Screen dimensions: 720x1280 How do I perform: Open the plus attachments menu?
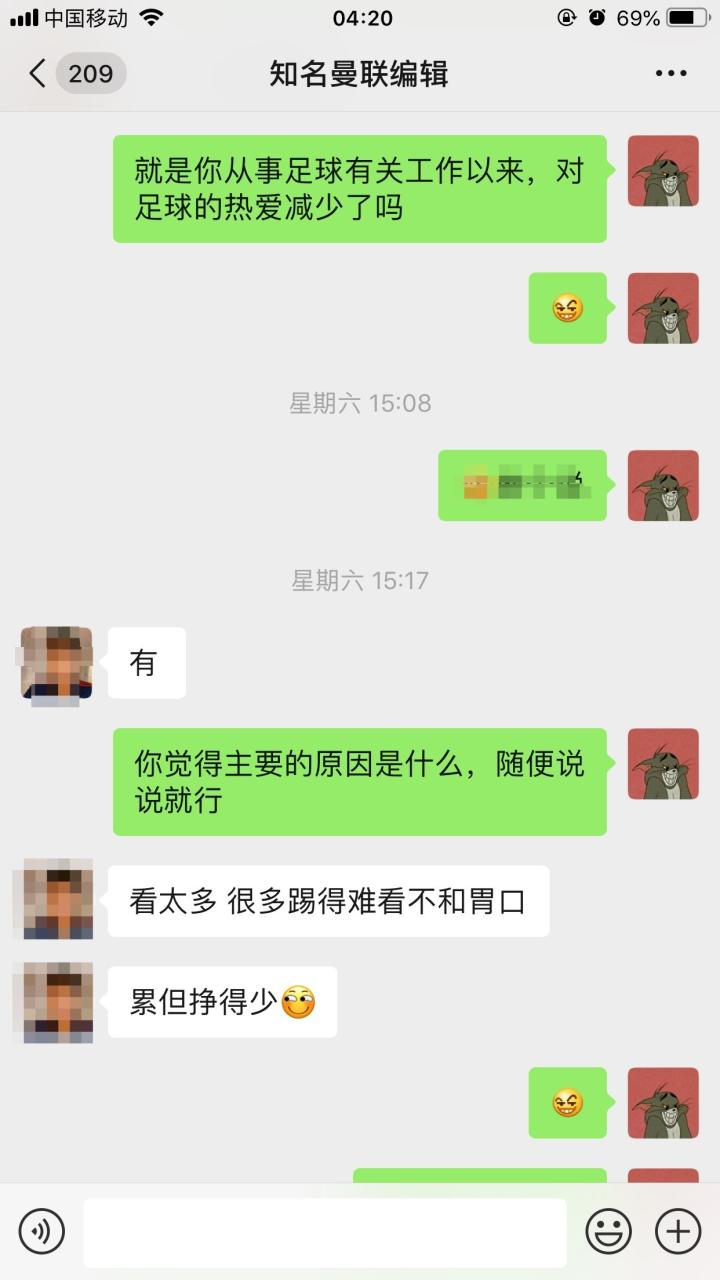click(678, 1231)
